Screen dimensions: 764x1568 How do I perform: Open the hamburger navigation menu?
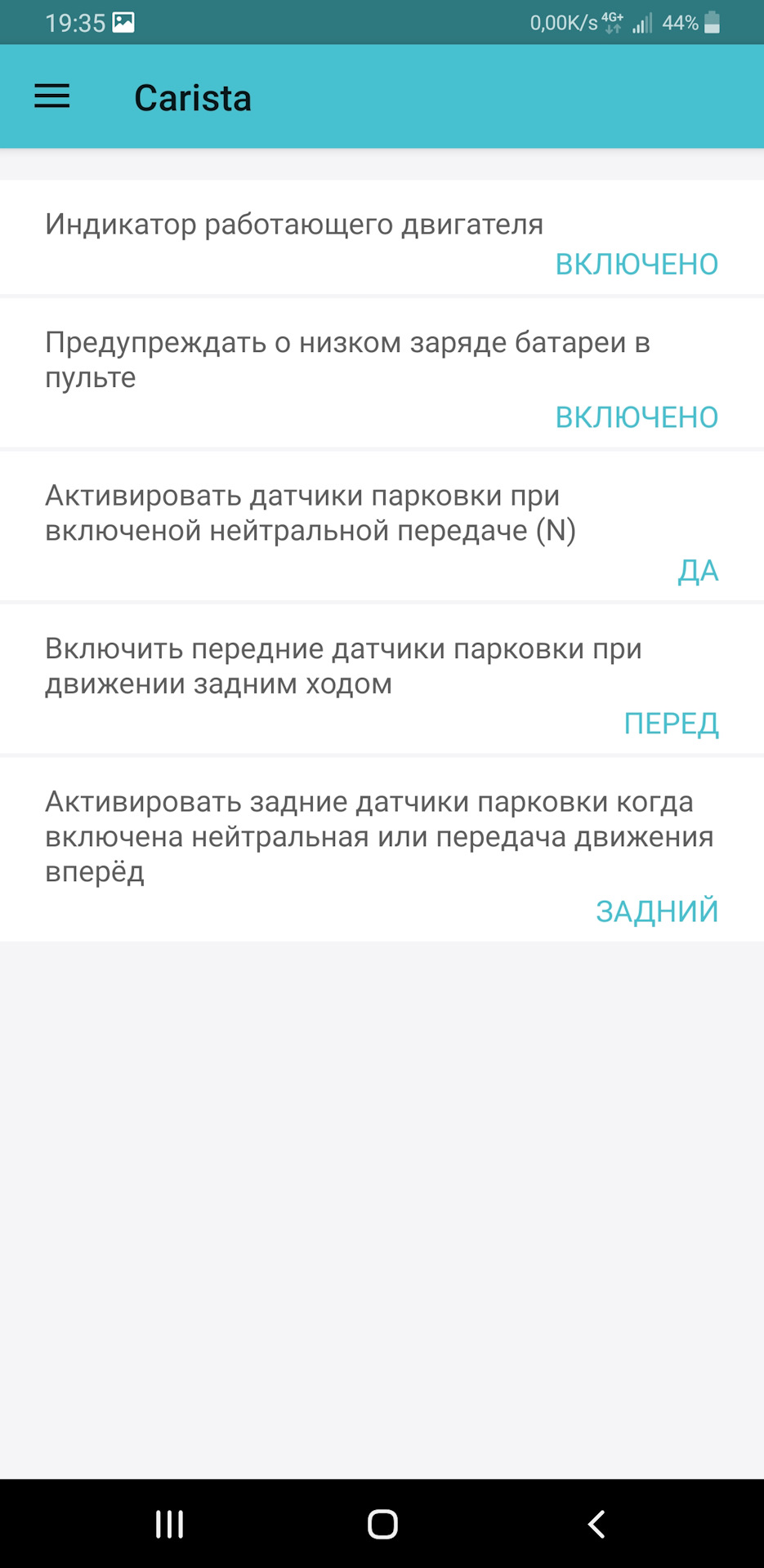[x=51, y=96]
